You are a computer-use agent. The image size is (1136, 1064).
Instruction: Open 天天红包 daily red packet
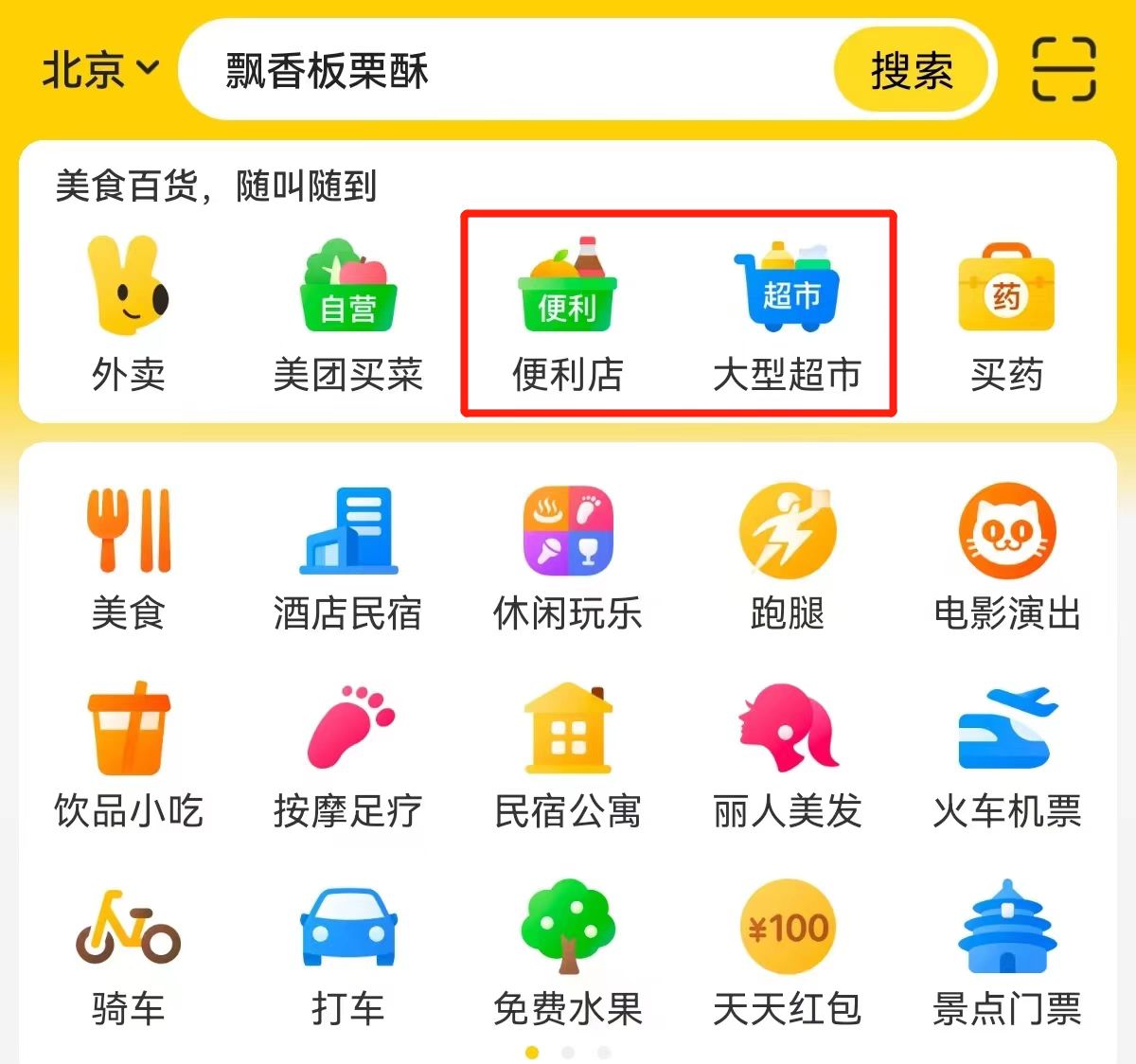[x=787, y=954]
